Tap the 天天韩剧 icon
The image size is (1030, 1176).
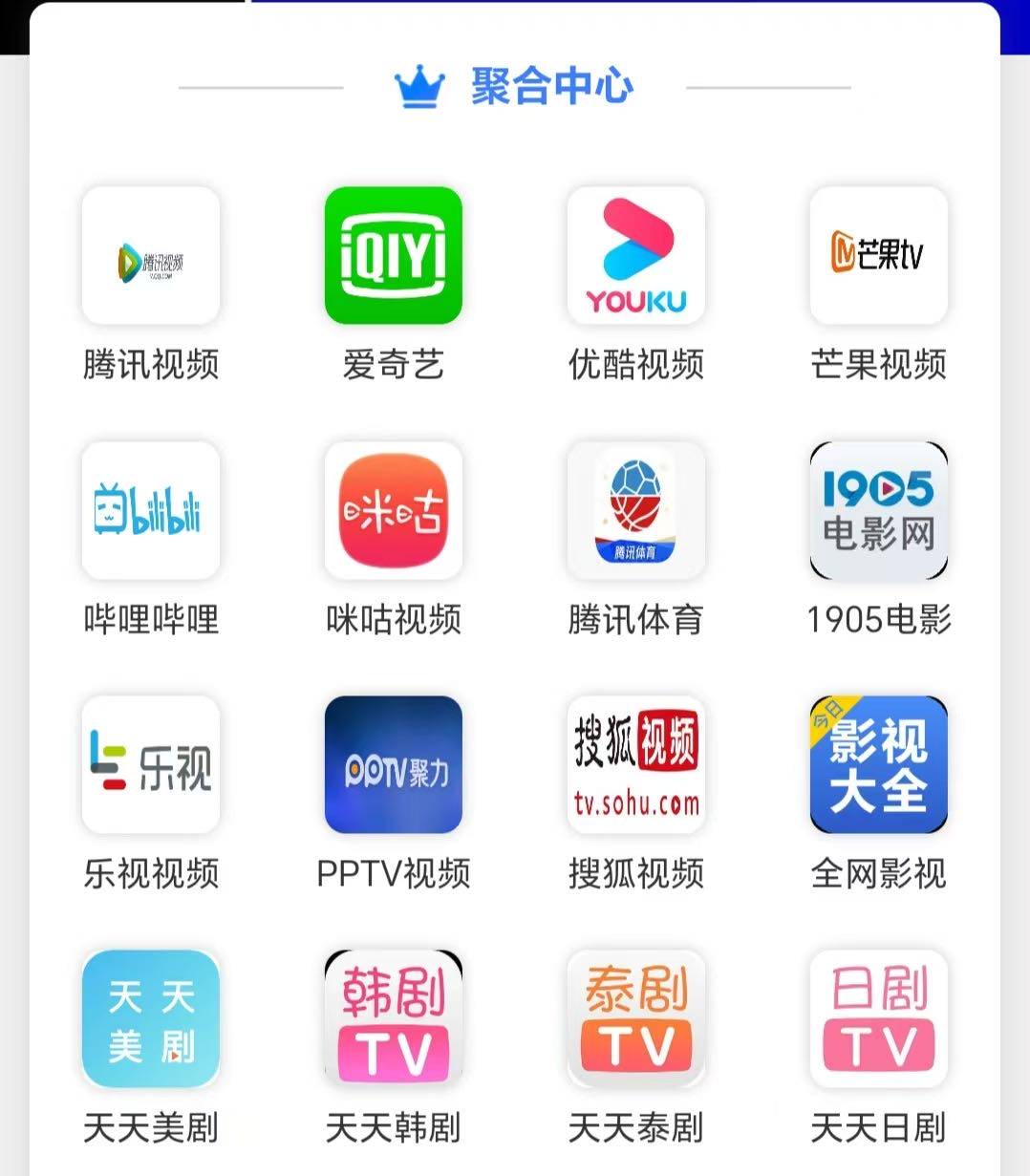click(x=394, y=1019)
